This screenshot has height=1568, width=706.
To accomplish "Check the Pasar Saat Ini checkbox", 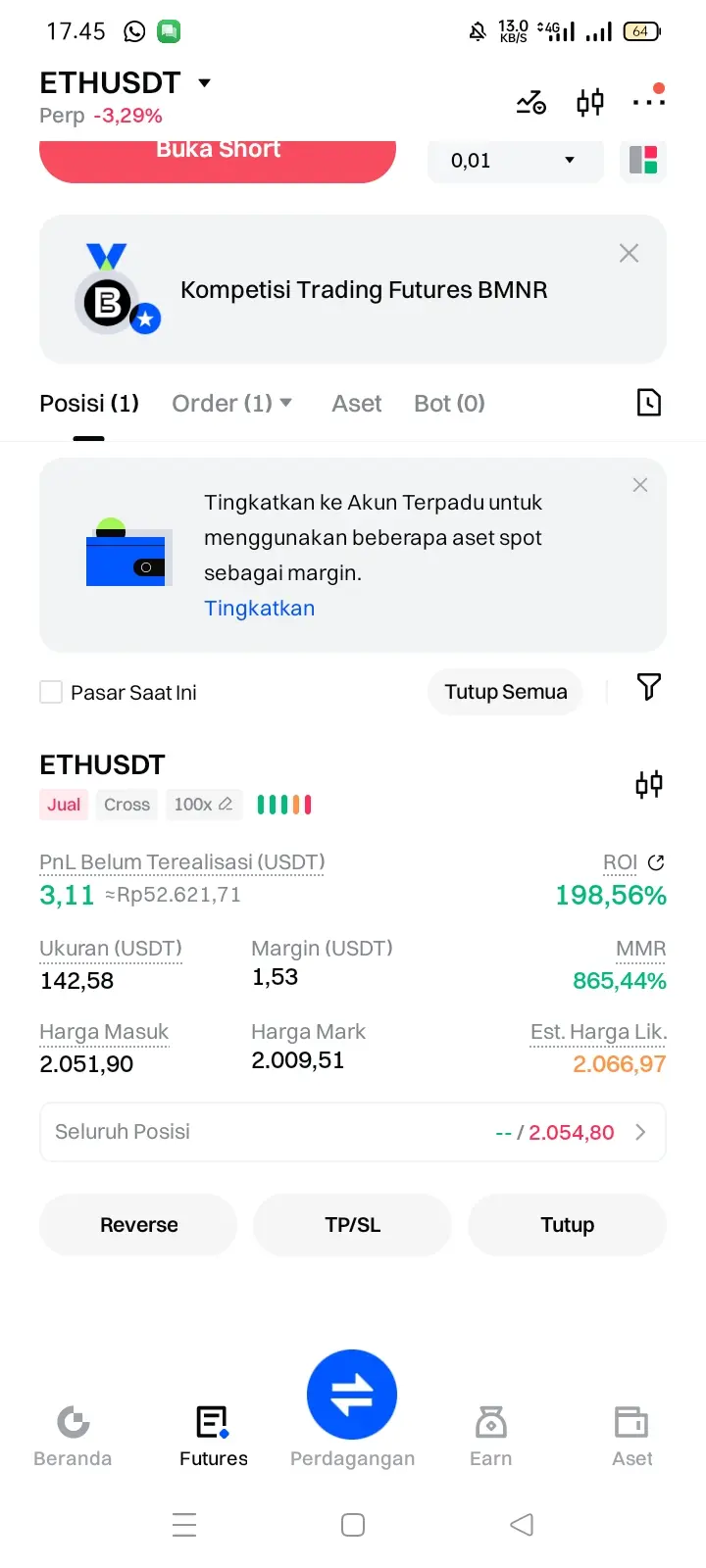I will click(x=51, y=693).
